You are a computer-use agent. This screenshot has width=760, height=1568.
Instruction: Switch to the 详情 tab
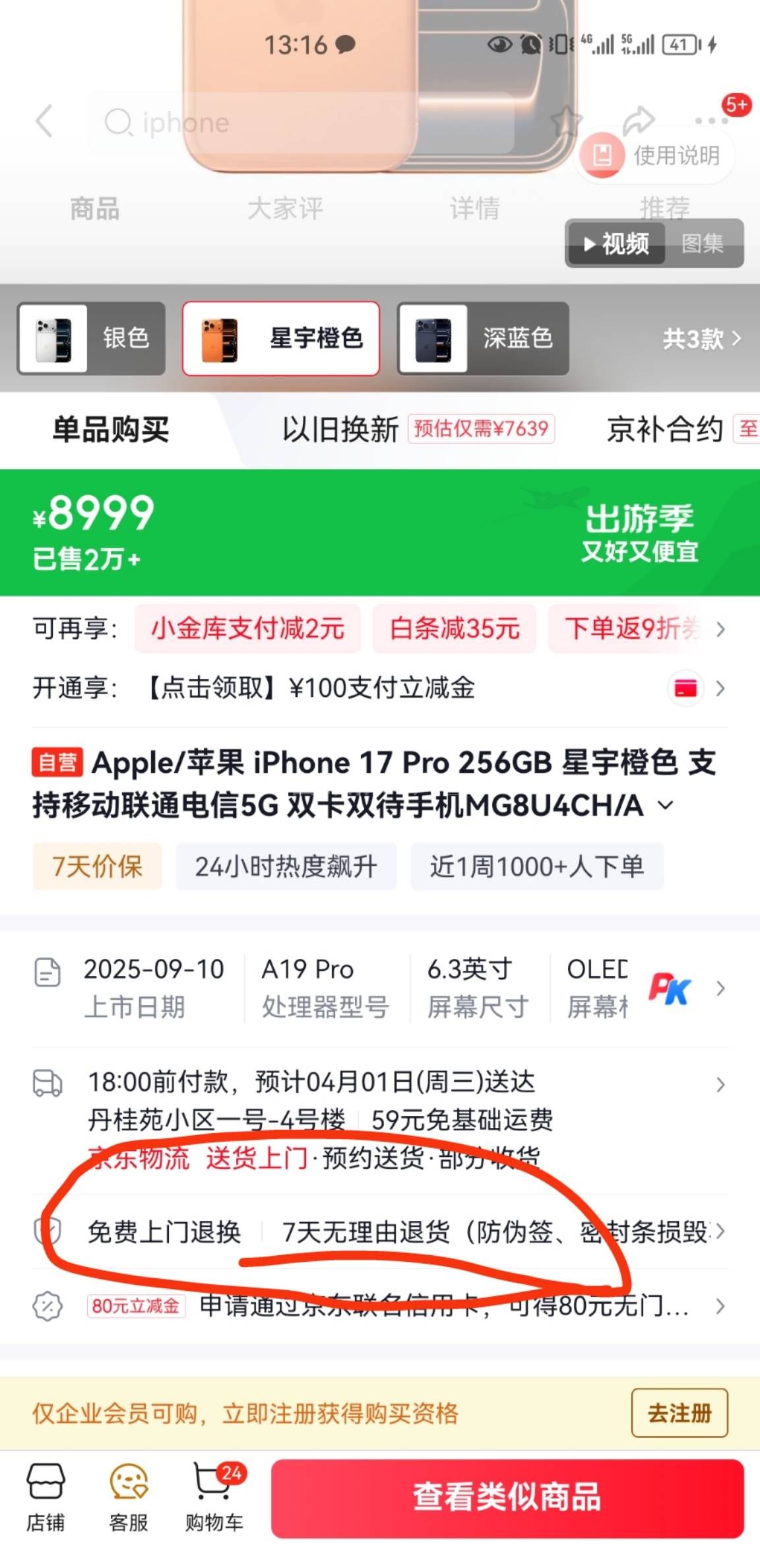click(474, 209)
